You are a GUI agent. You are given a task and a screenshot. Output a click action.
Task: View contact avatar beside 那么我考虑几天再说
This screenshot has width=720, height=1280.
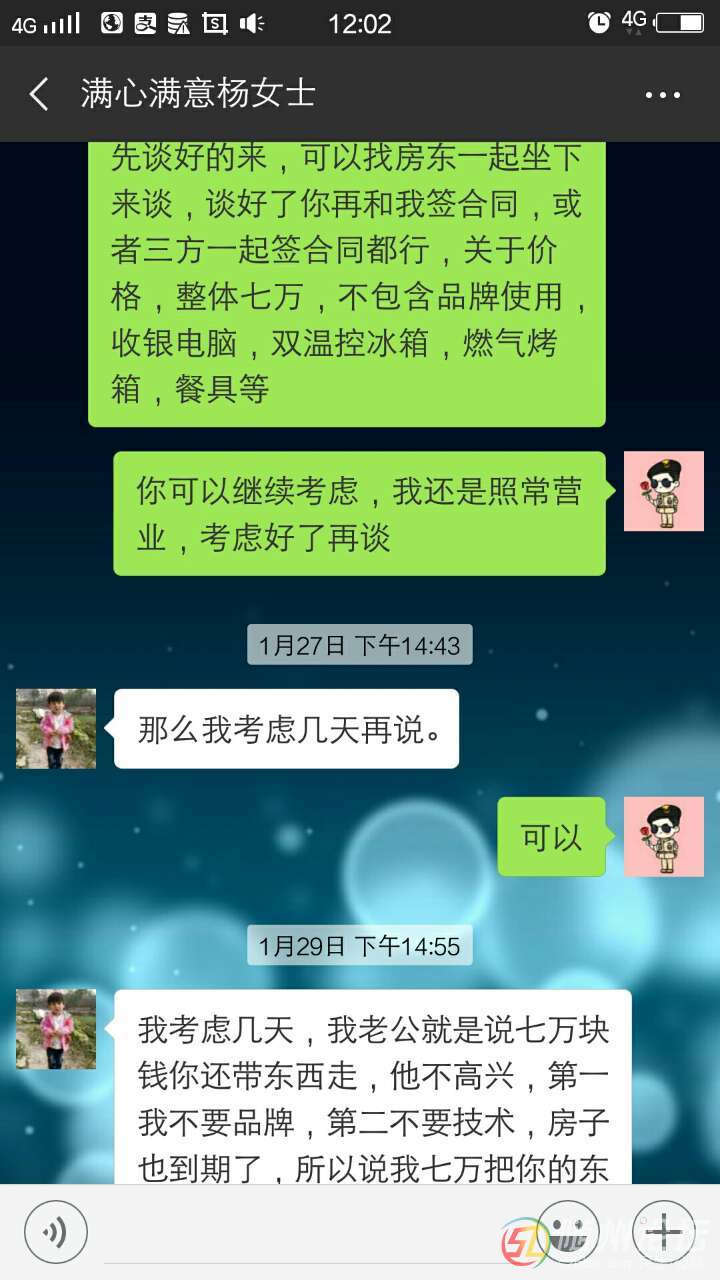[56, 728]
